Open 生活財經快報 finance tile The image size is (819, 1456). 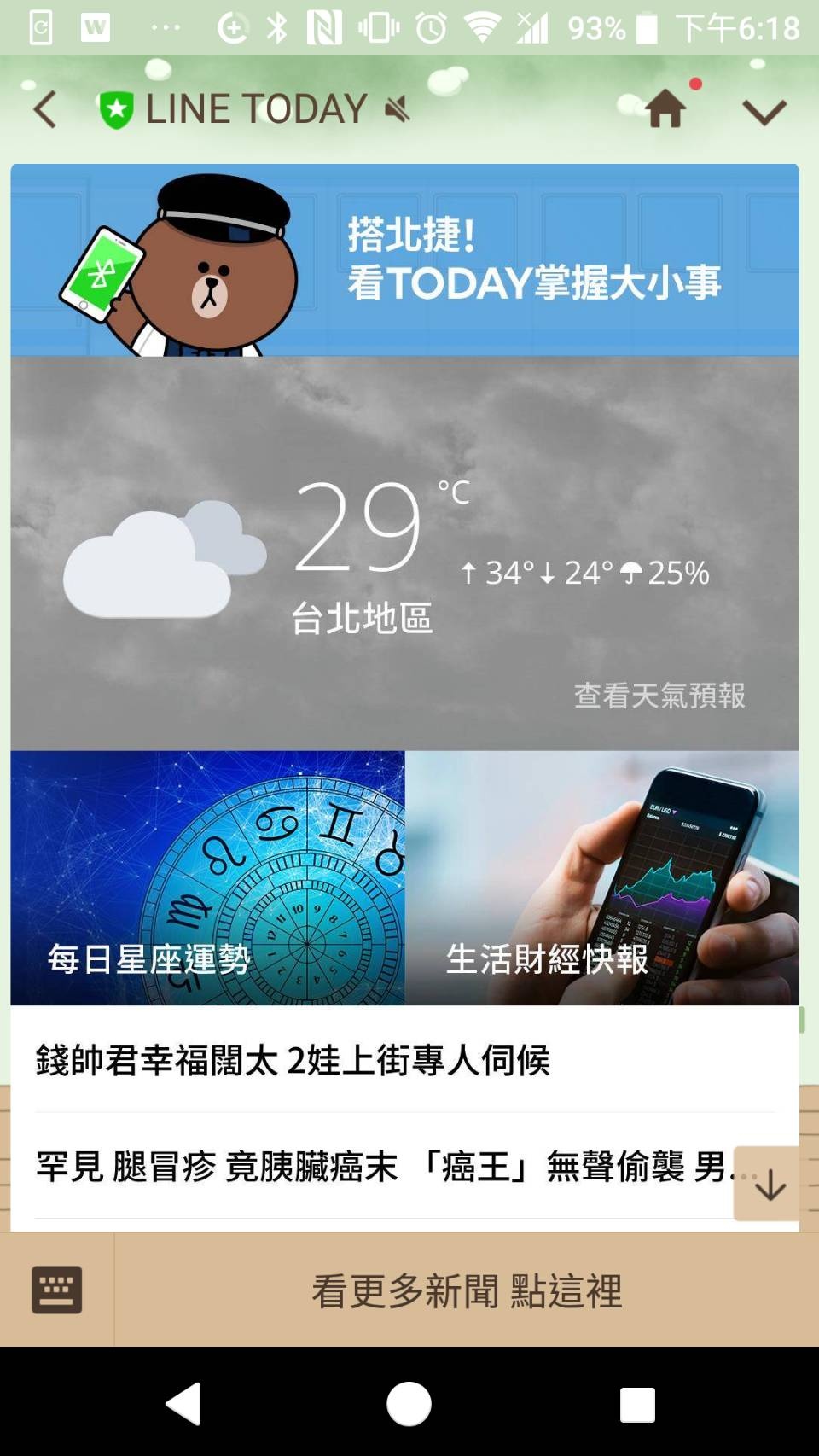click(601, 877)
